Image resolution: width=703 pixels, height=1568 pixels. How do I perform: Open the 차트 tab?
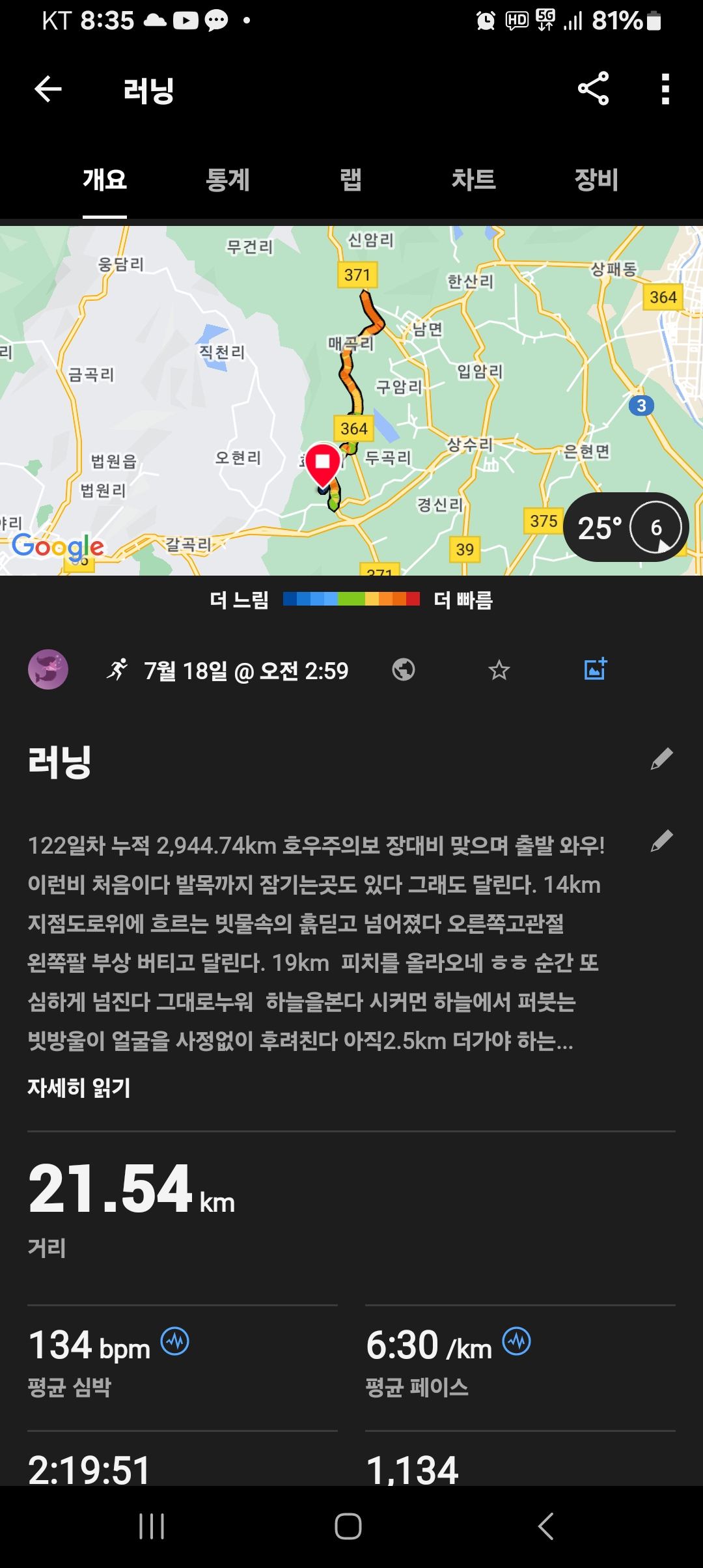point(473,180)
